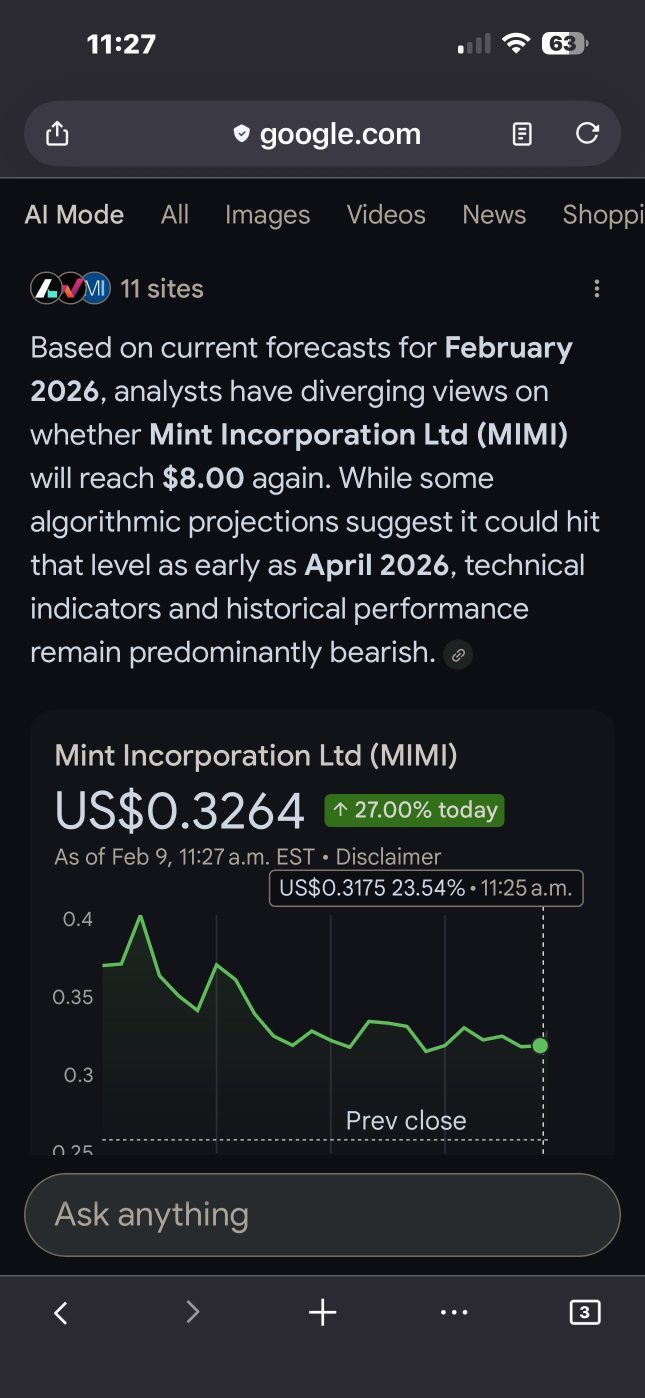Tap the google.com address field
This screenshot has height=1398, width=645.
tap(326, 134)
